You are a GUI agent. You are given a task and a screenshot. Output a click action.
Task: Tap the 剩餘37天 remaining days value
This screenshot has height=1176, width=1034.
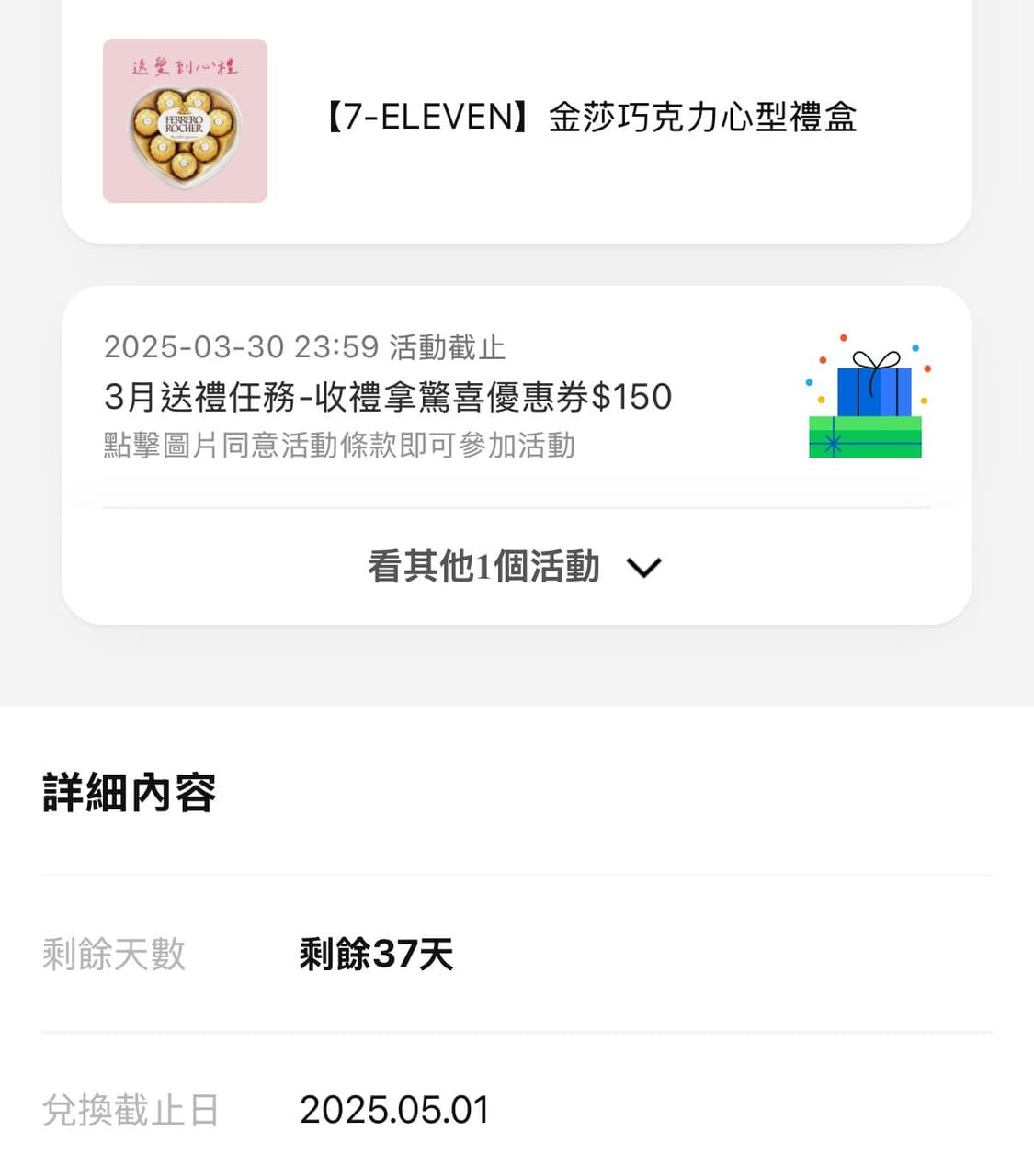click(x=377, y=954)
